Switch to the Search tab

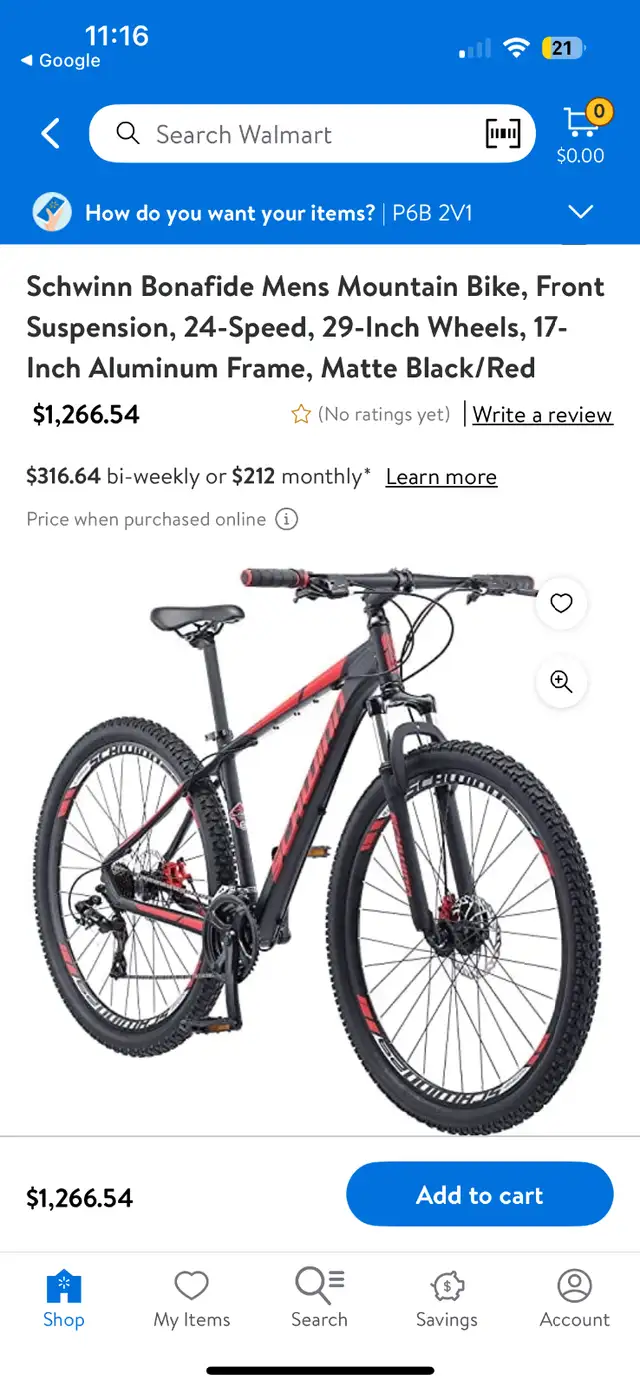pos(319,1299)
